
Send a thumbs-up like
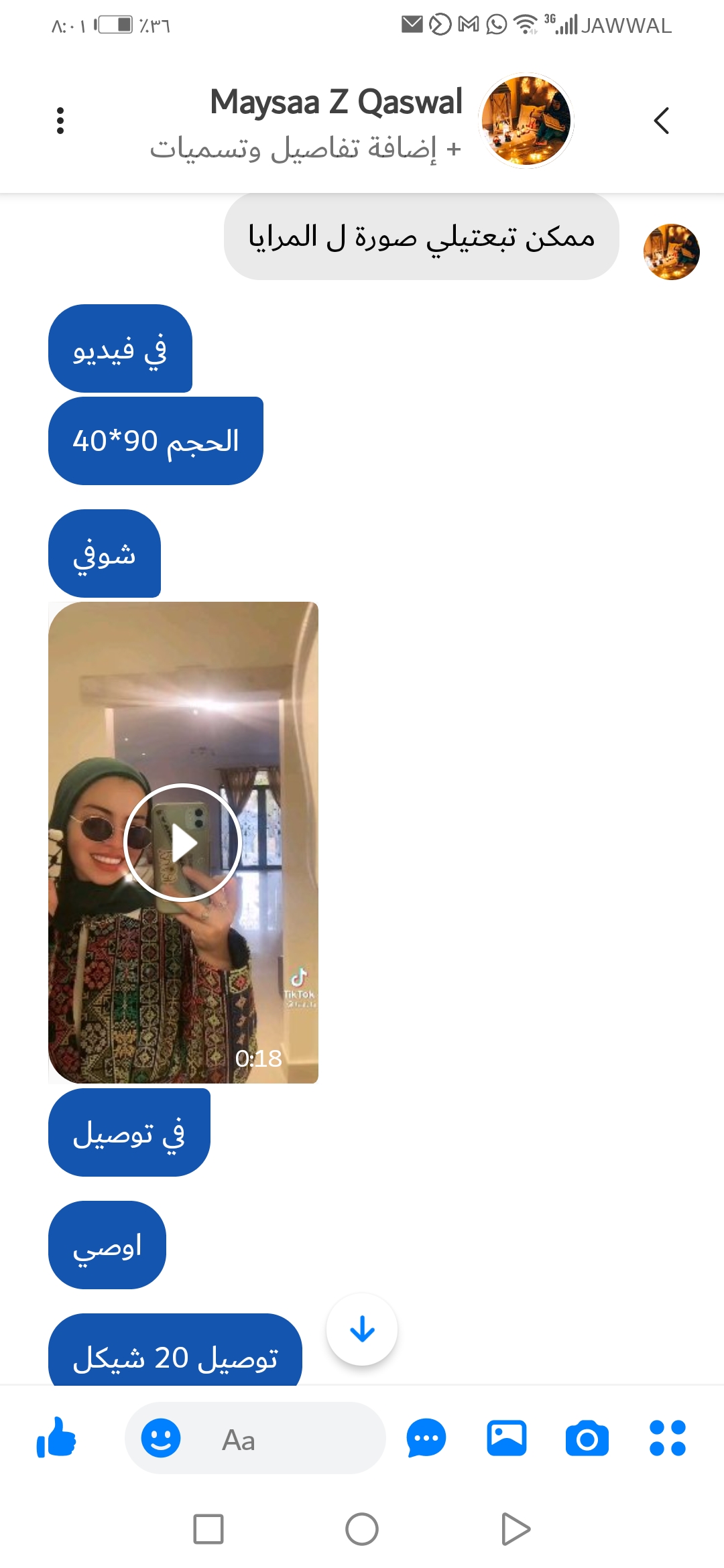(x=56, y=1438)
